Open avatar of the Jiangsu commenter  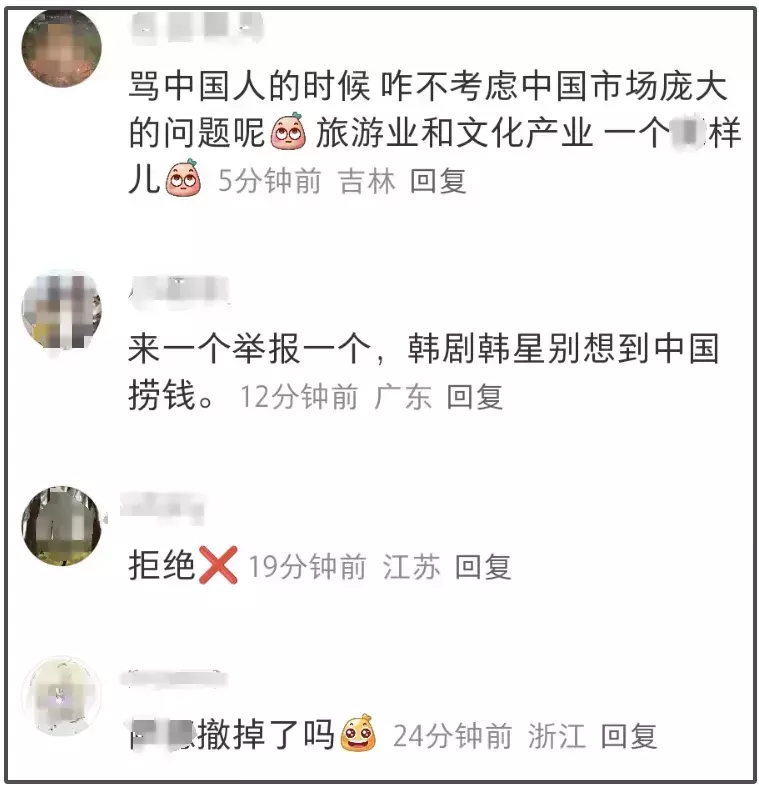62,525
